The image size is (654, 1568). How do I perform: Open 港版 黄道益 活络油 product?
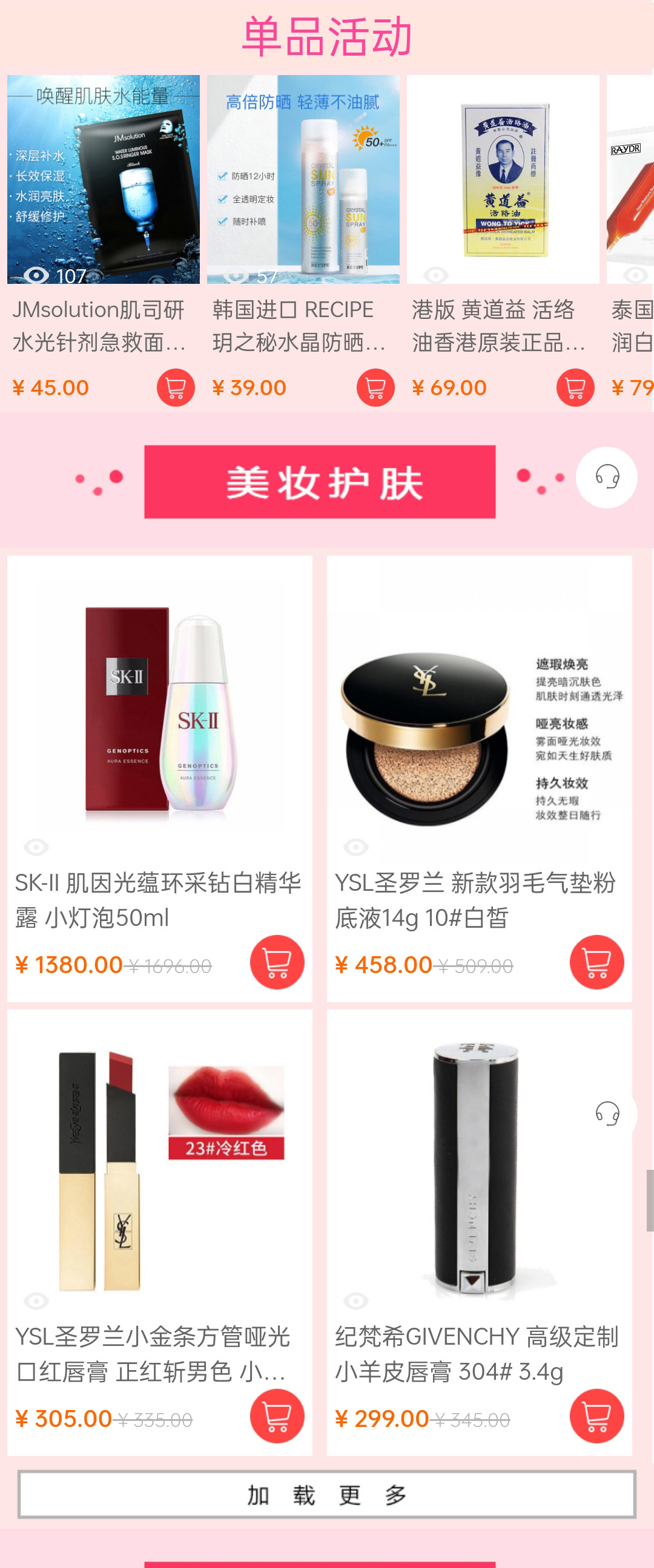pyautogui.click(x=503, y=180)
